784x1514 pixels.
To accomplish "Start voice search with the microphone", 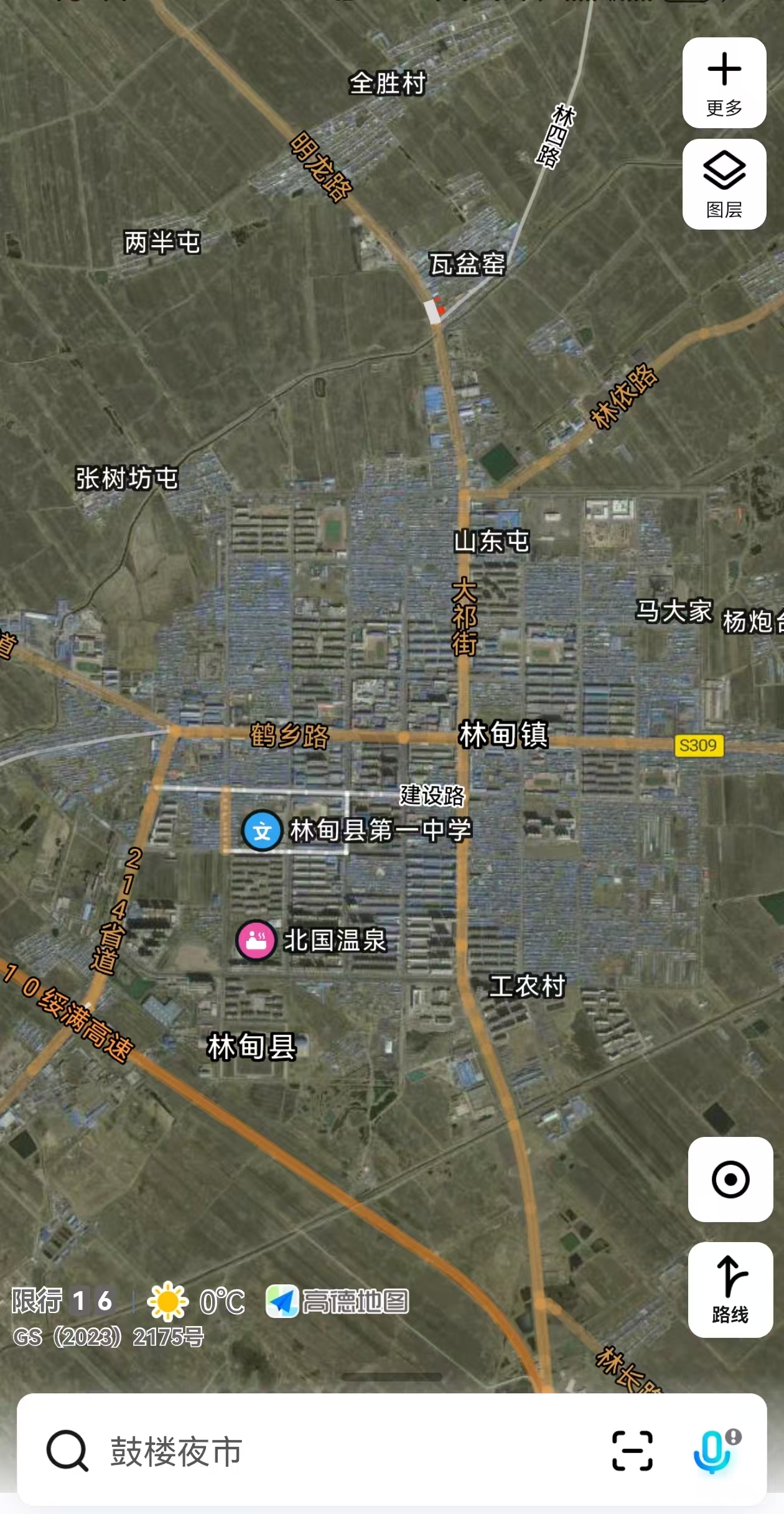I will [x=713, y=1451].
